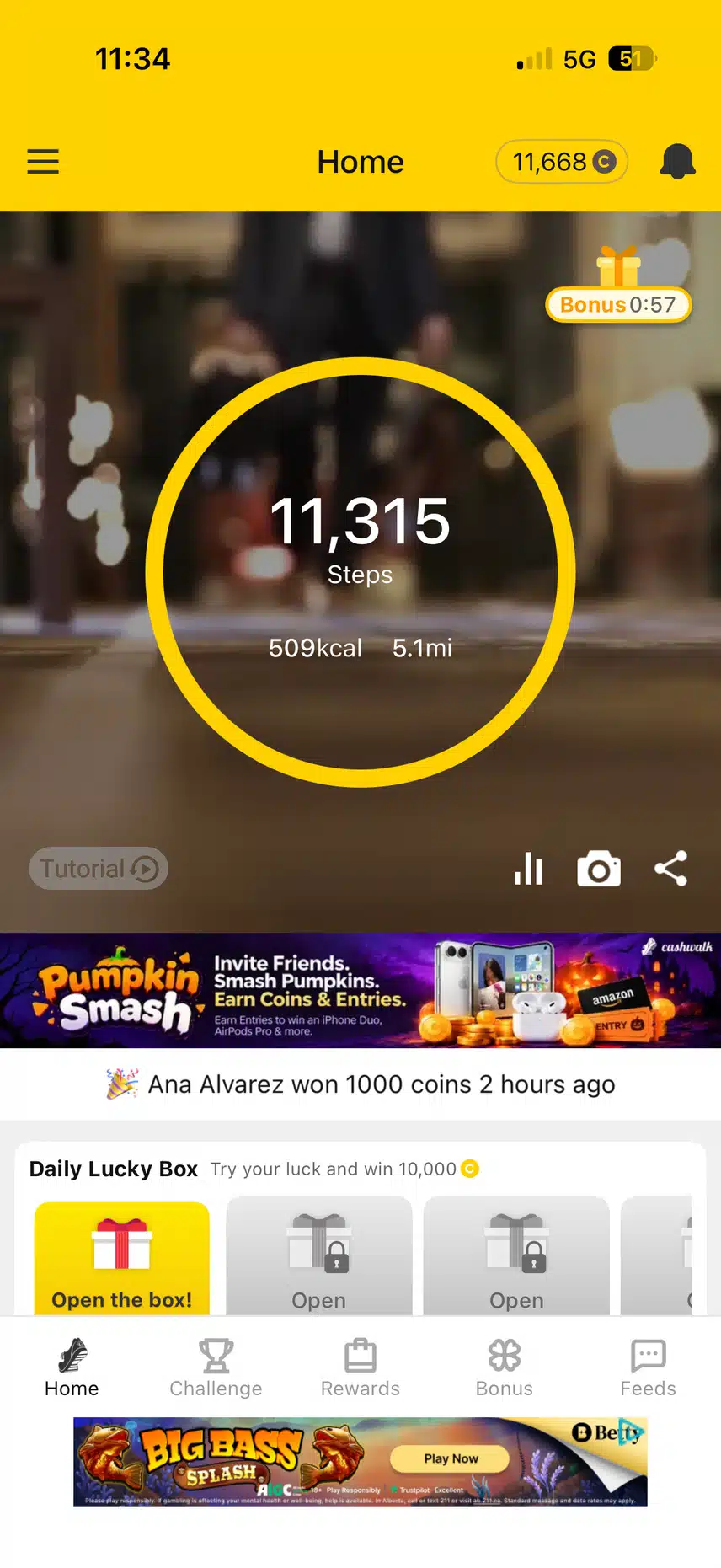Open the Pumpkin Smash banner
Screen dimensions: 721x1568
pyautogui.click(x=360, y=991)
